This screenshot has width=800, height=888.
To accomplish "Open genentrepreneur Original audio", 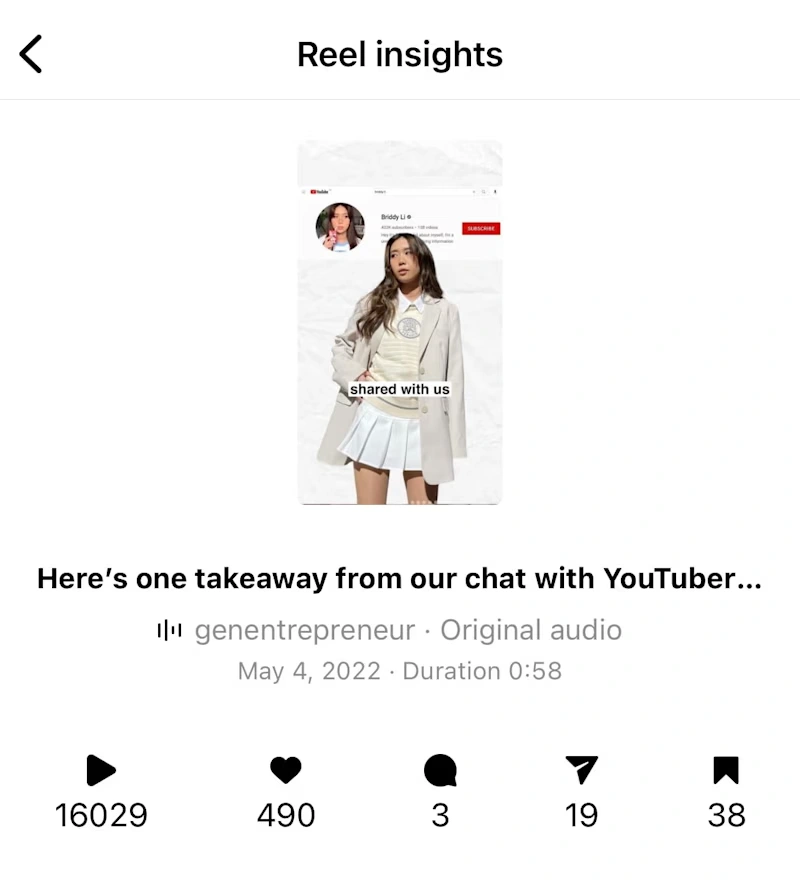I will click(390, 631).
